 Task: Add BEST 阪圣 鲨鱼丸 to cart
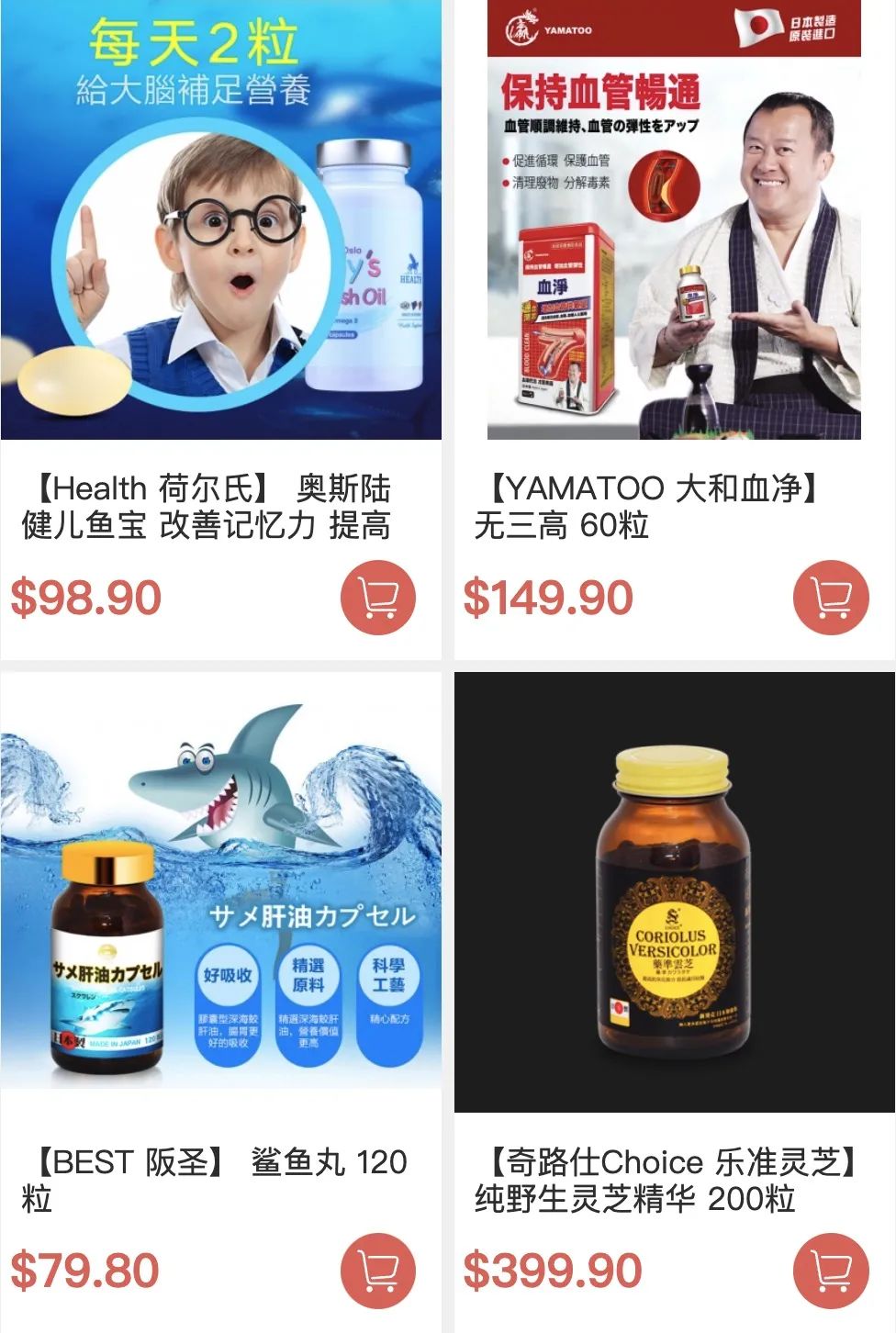(x=377, y=1271)
